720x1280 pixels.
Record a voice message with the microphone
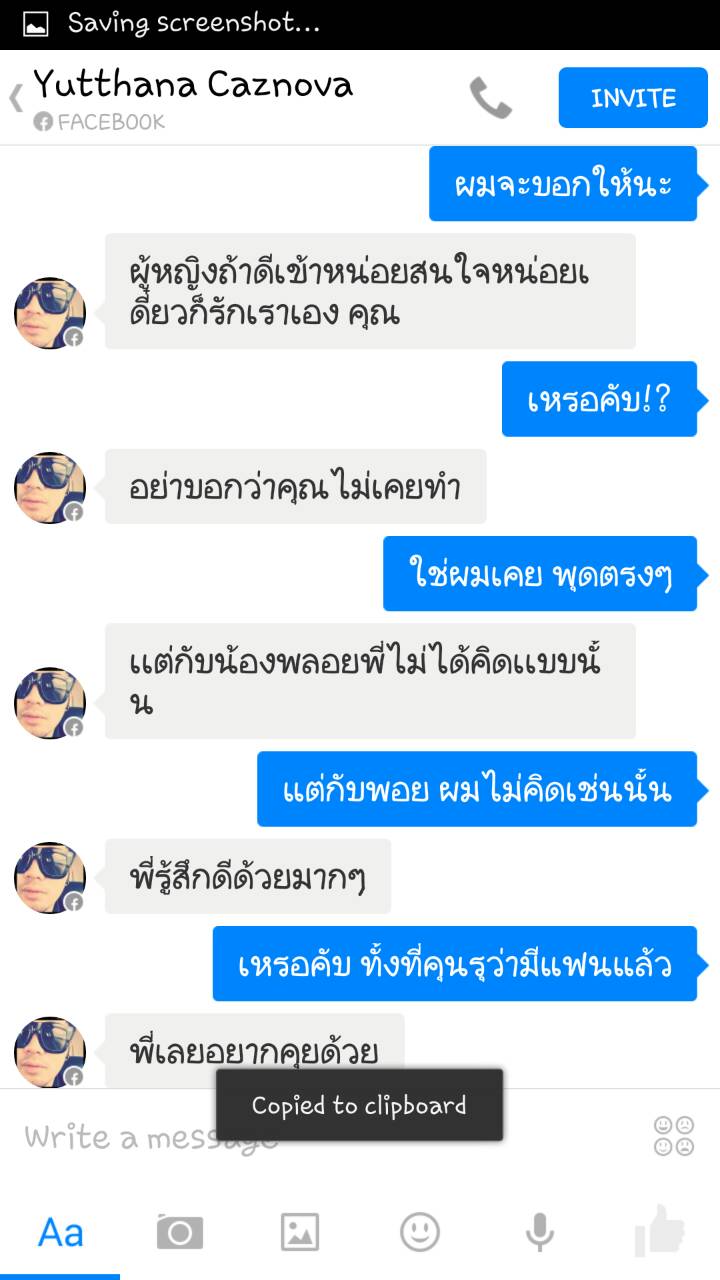(540, 1232)
